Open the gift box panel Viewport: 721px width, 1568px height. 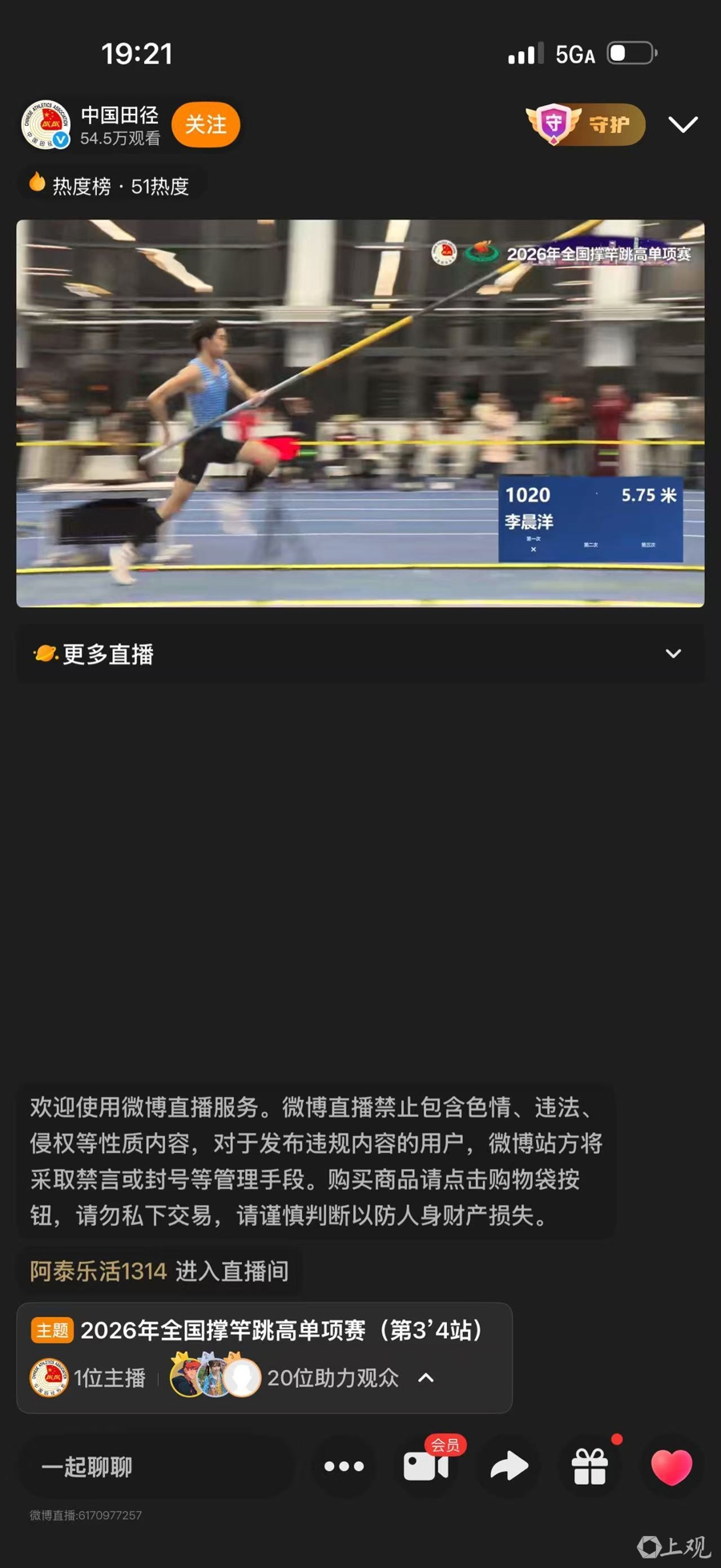[x=590, y=1467]
